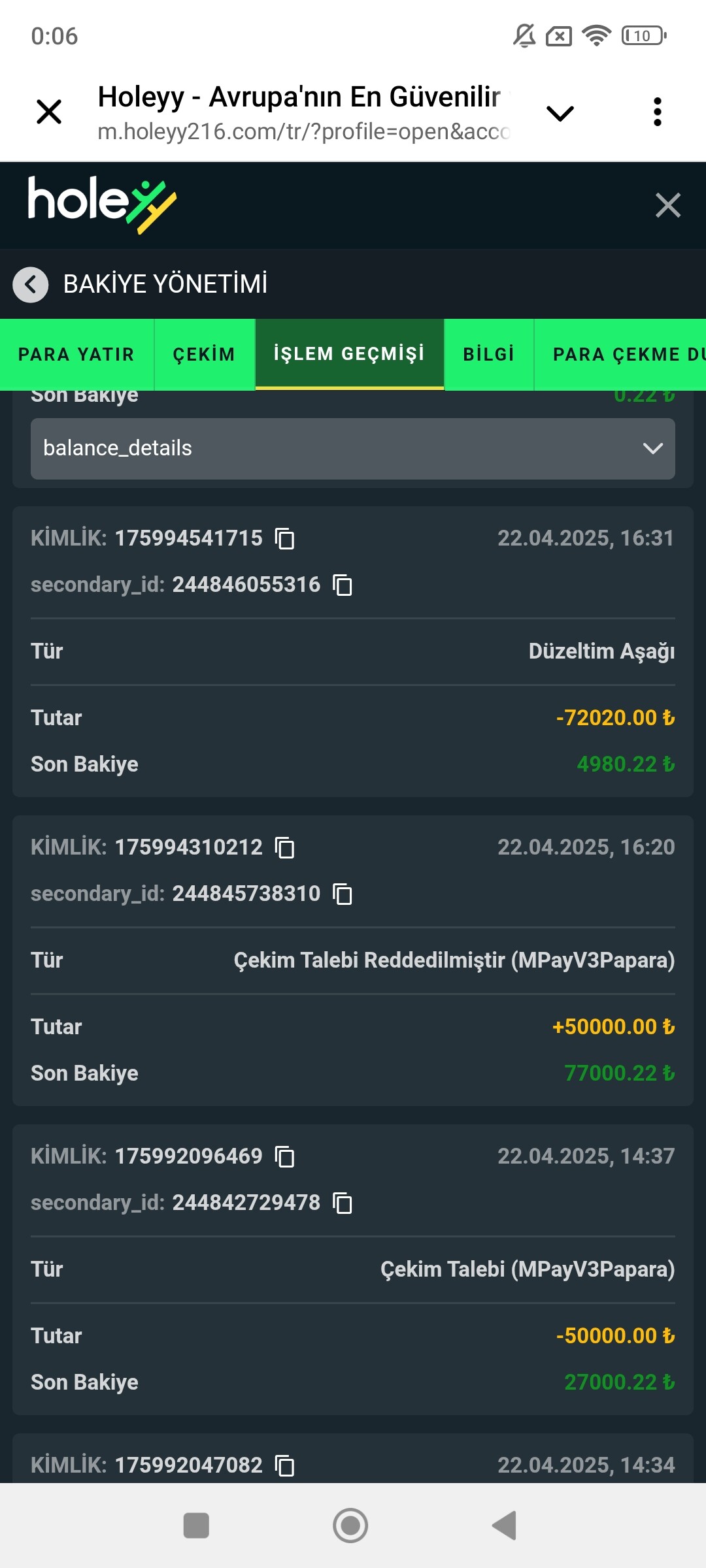Copy secondary ID 244845738310
Image resolution: width=706 pixels, height=1568 pixels.
pos(343,894)
